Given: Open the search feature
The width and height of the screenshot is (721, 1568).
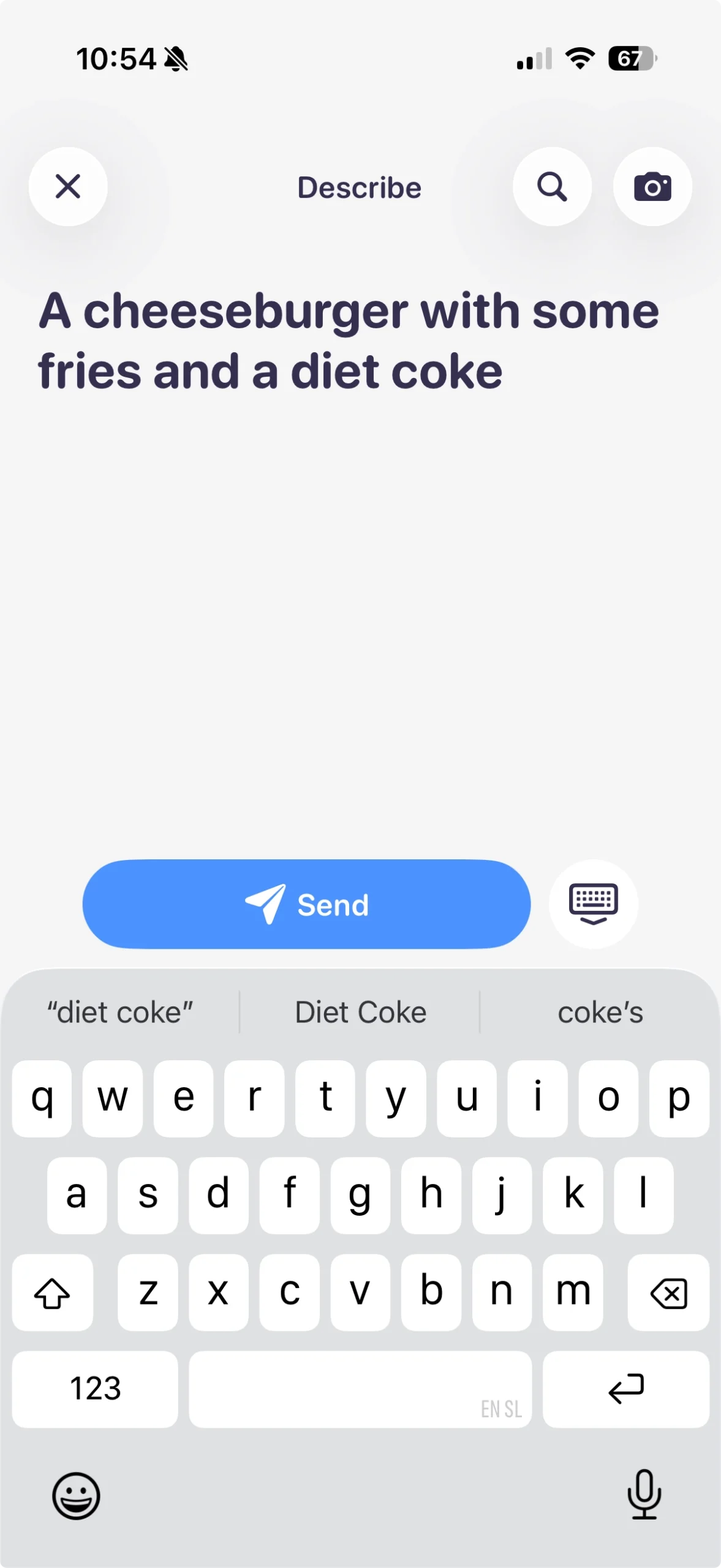Looking at the screenshot, I should coord(552,187).
